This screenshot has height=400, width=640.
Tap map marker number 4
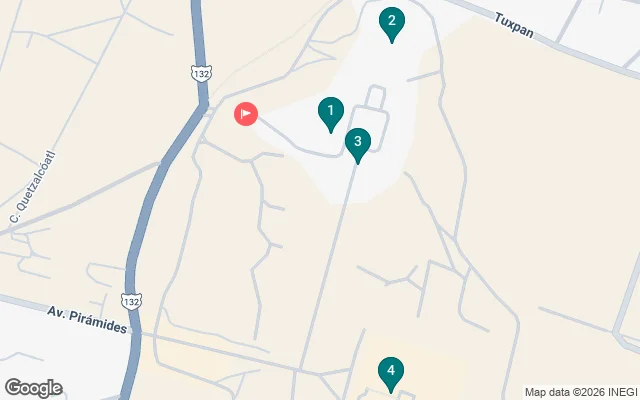(391, 373)
